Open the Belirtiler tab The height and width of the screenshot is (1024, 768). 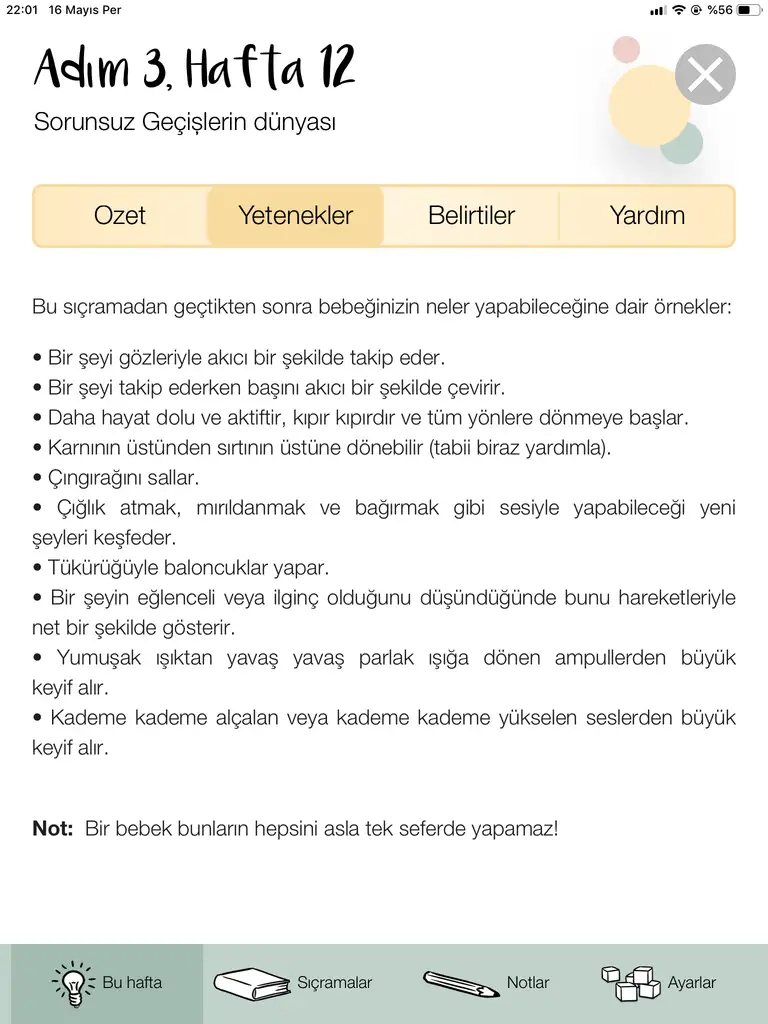coord(471,216)
